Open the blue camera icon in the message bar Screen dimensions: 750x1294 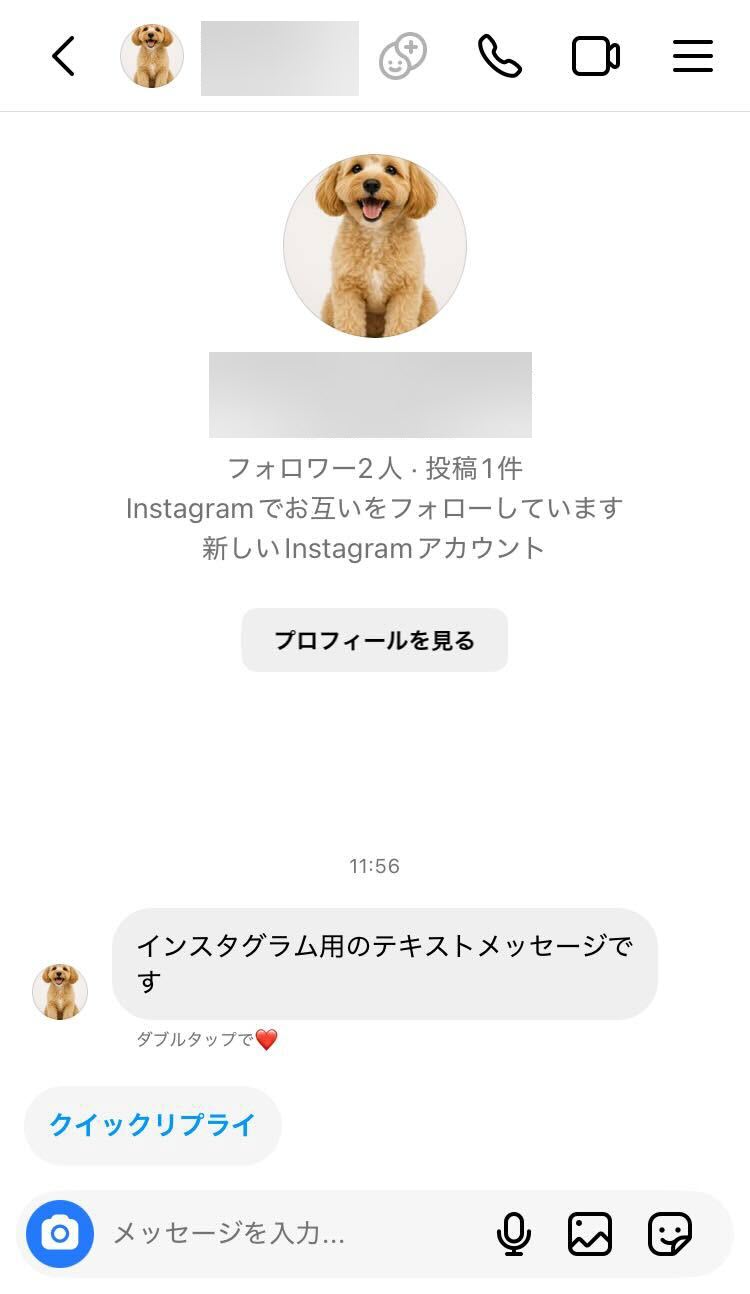[60, 1234]
